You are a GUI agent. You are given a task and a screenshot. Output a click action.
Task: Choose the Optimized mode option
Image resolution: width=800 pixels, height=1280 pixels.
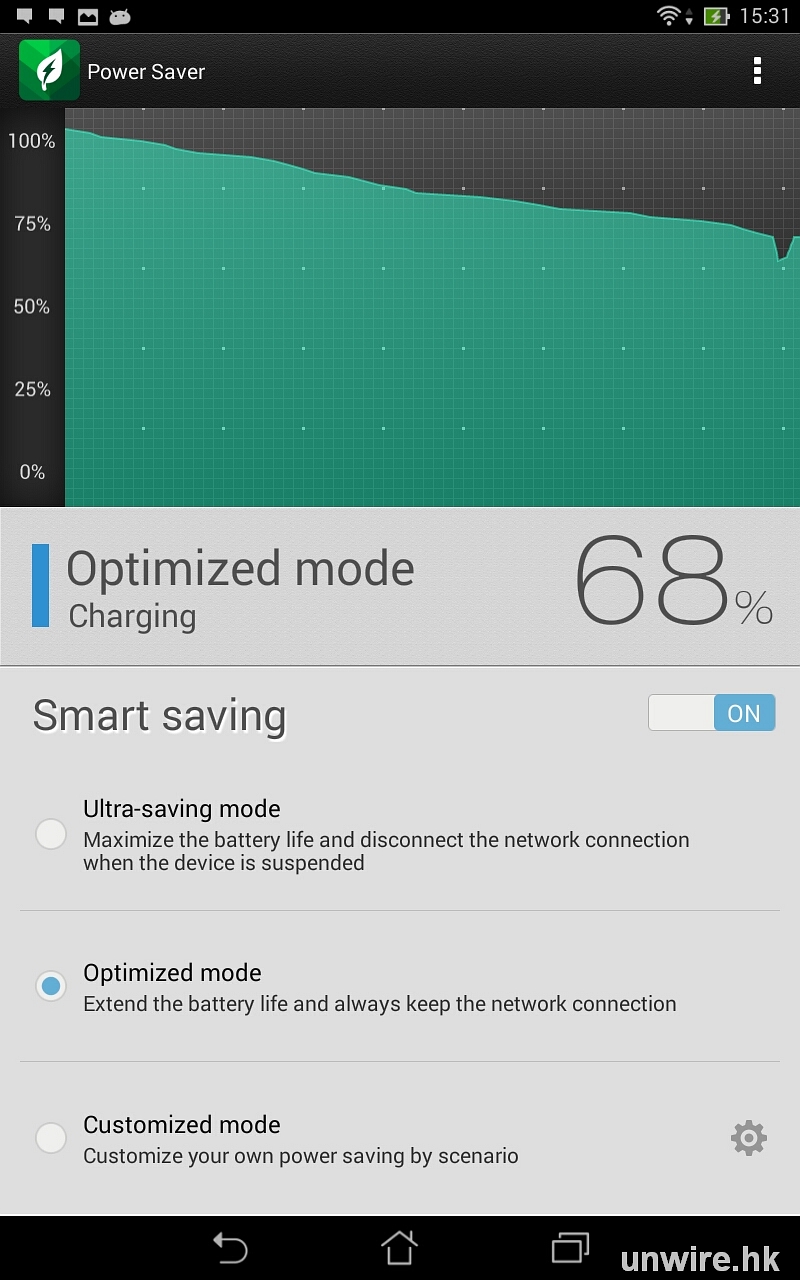point(51,986)
